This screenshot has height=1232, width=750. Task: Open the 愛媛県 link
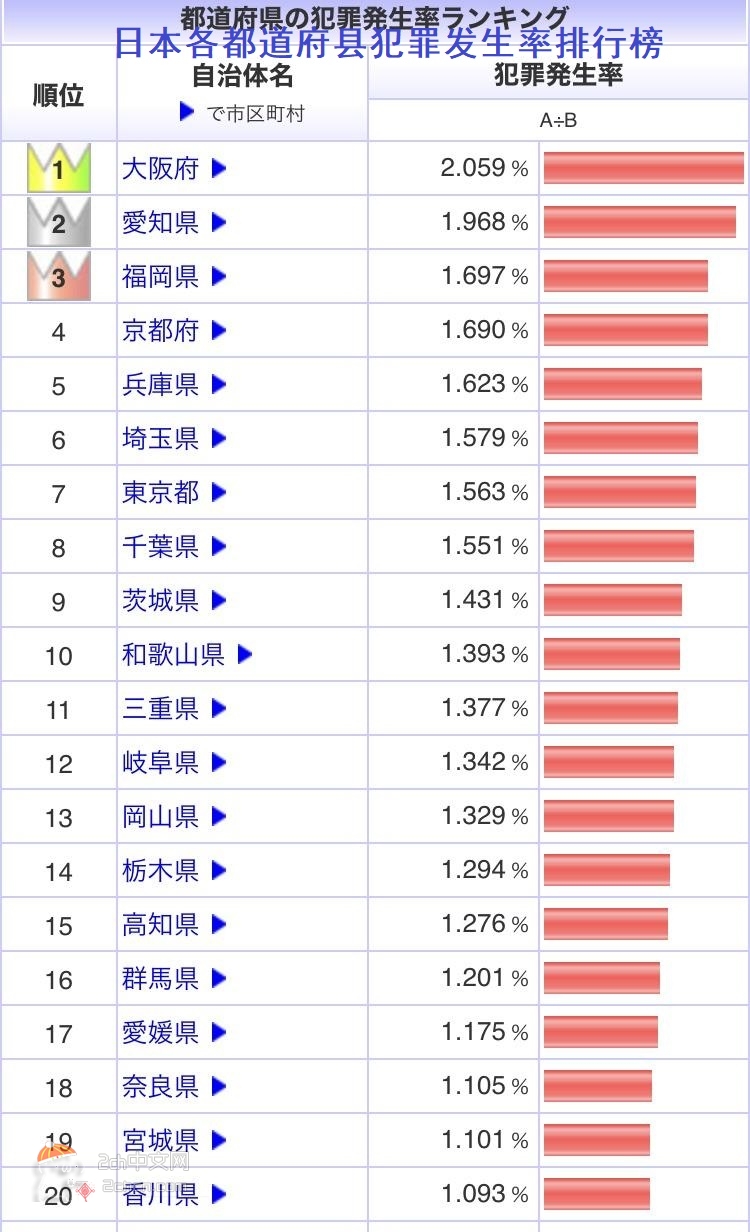[x=160, y=1033]
